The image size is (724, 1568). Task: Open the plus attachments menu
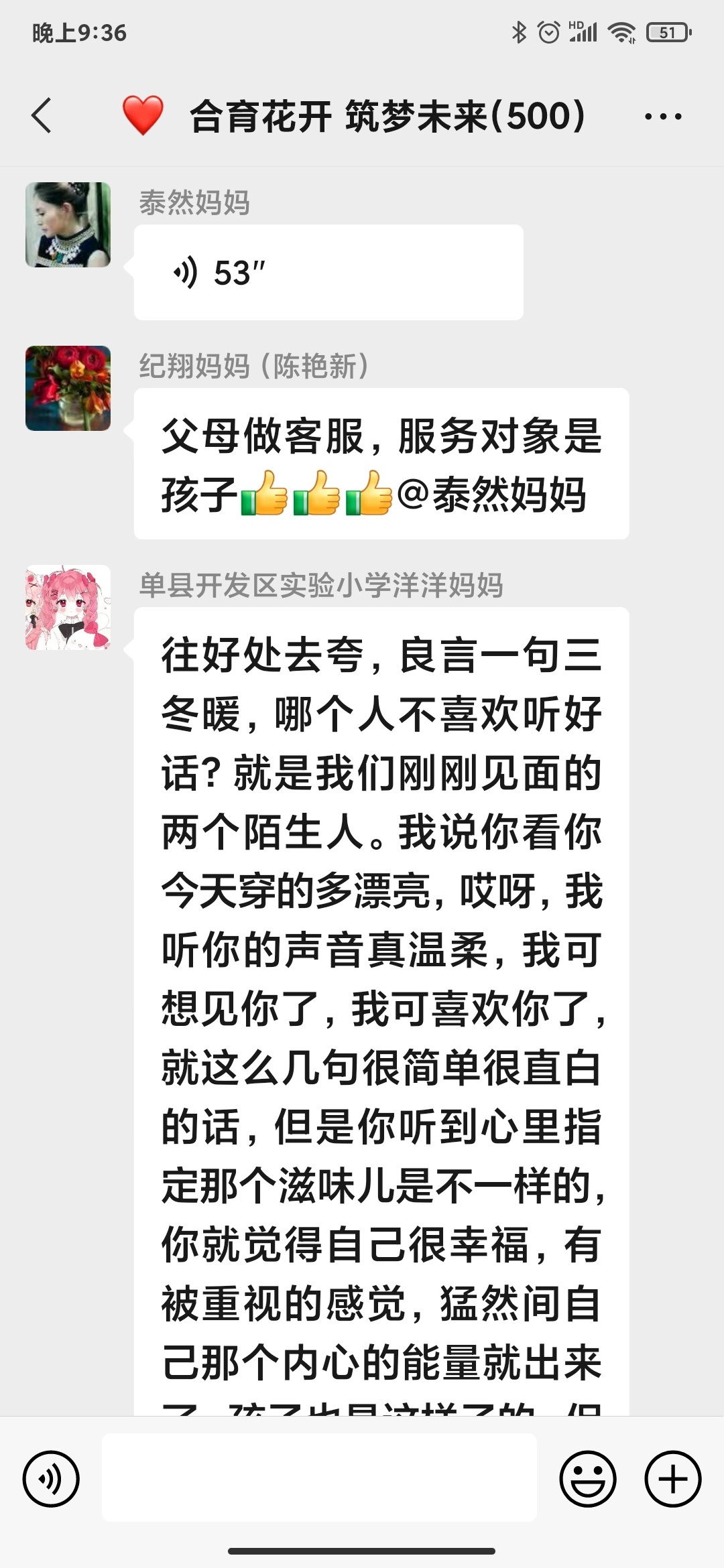[x=672, y=1479]
